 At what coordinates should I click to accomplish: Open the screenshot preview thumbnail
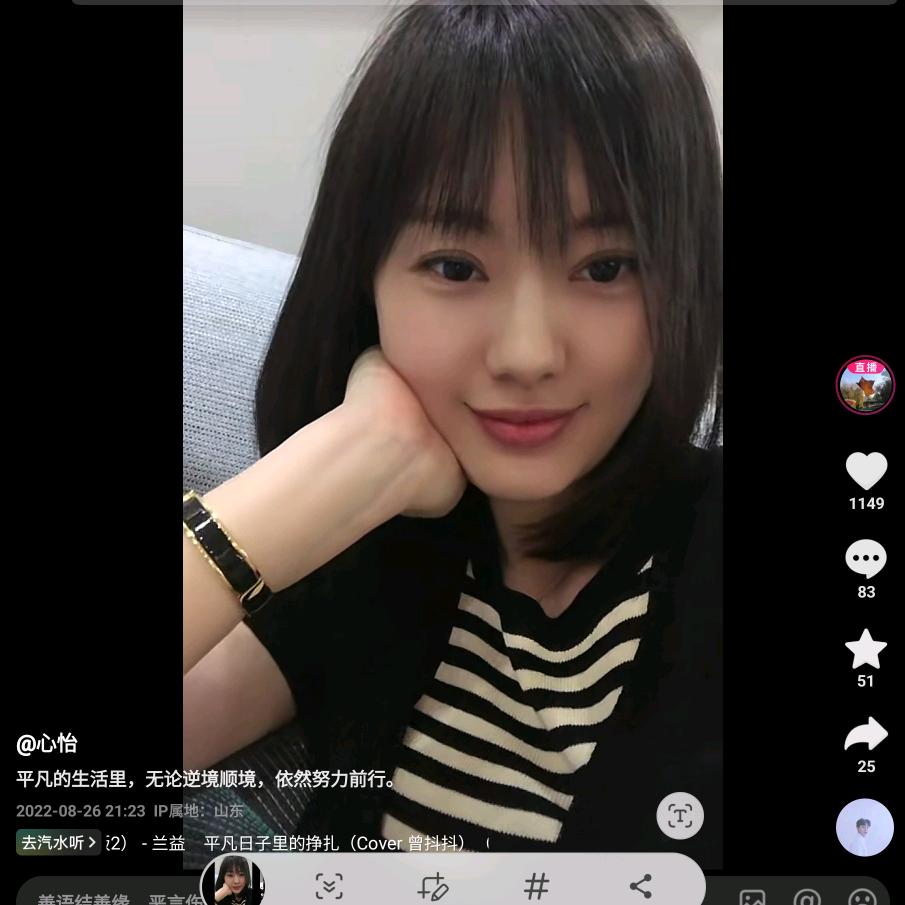(x=233, y=881)
